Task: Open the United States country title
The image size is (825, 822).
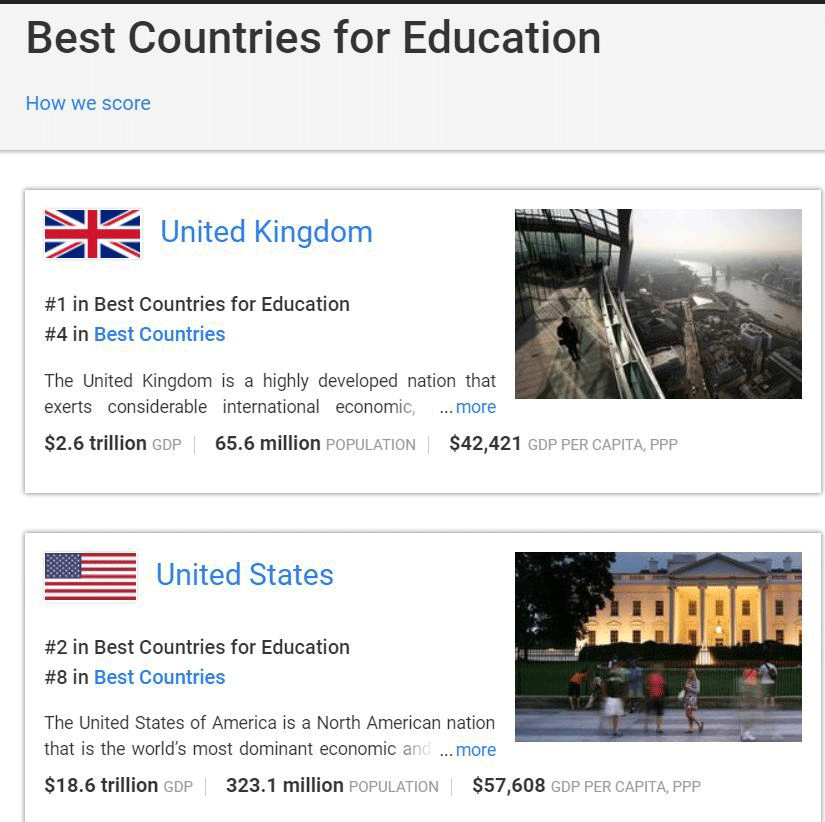Action: pyautogui.click(x=244, y=575)
